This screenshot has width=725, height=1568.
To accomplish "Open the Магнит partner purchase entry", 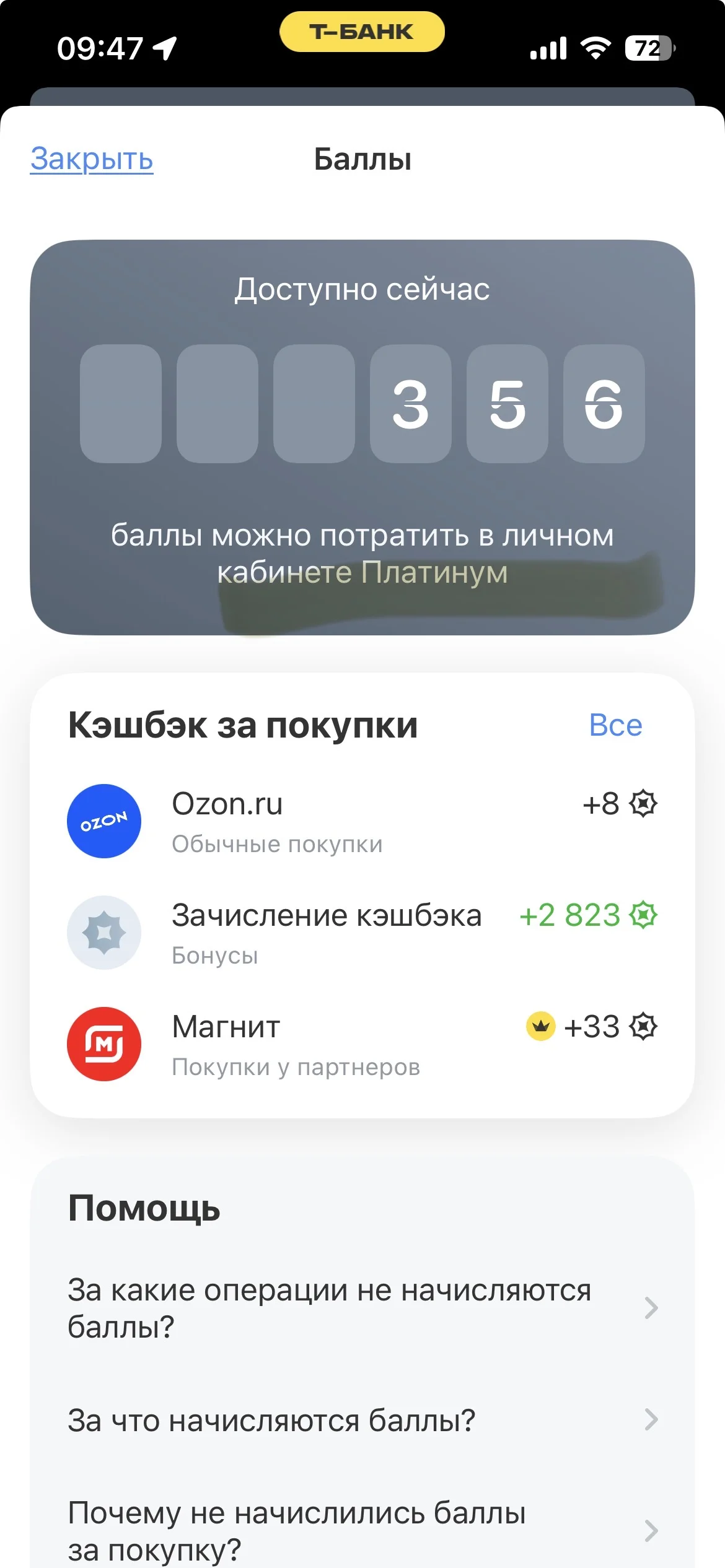I will (362, 1044).
